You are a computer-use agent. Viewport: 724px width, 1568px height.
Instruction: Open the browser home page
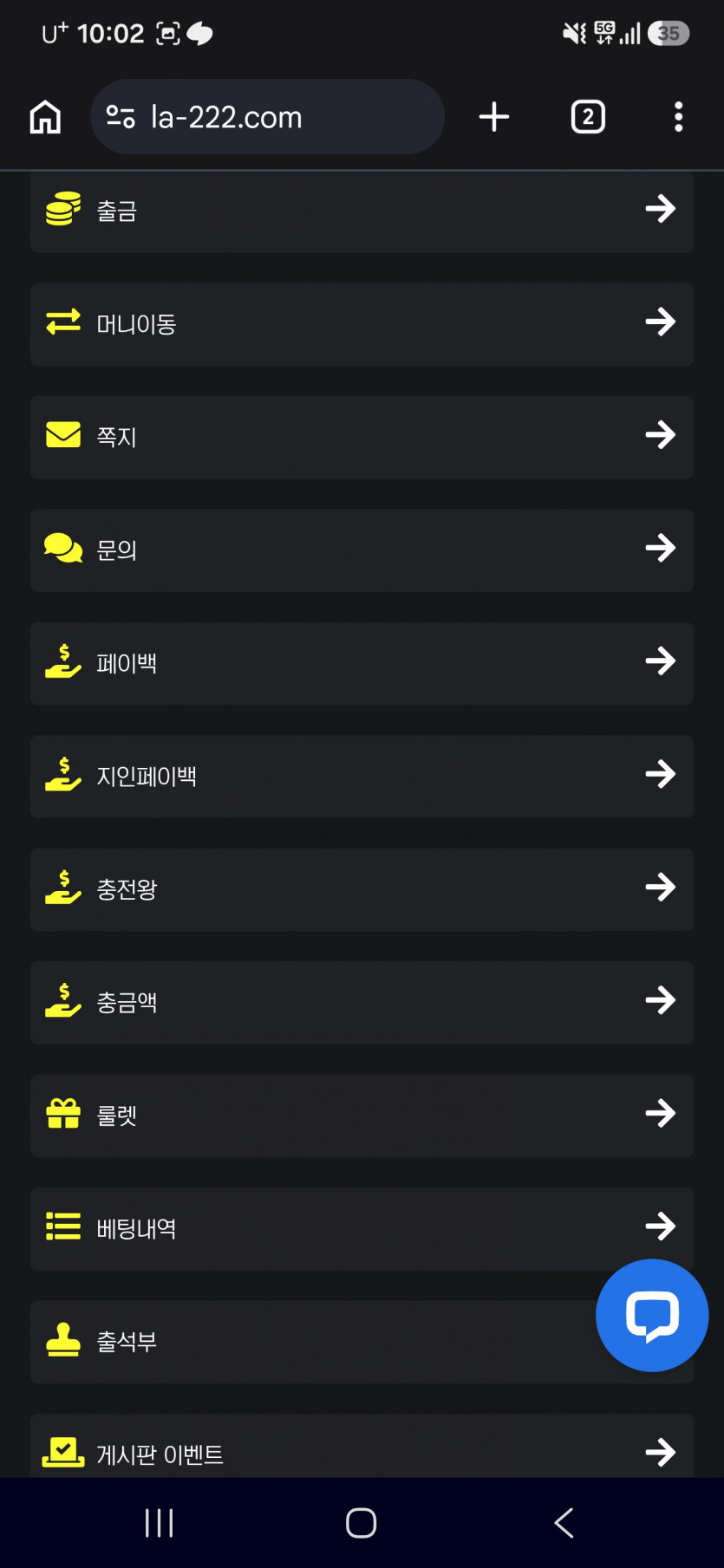click(45, 117)
